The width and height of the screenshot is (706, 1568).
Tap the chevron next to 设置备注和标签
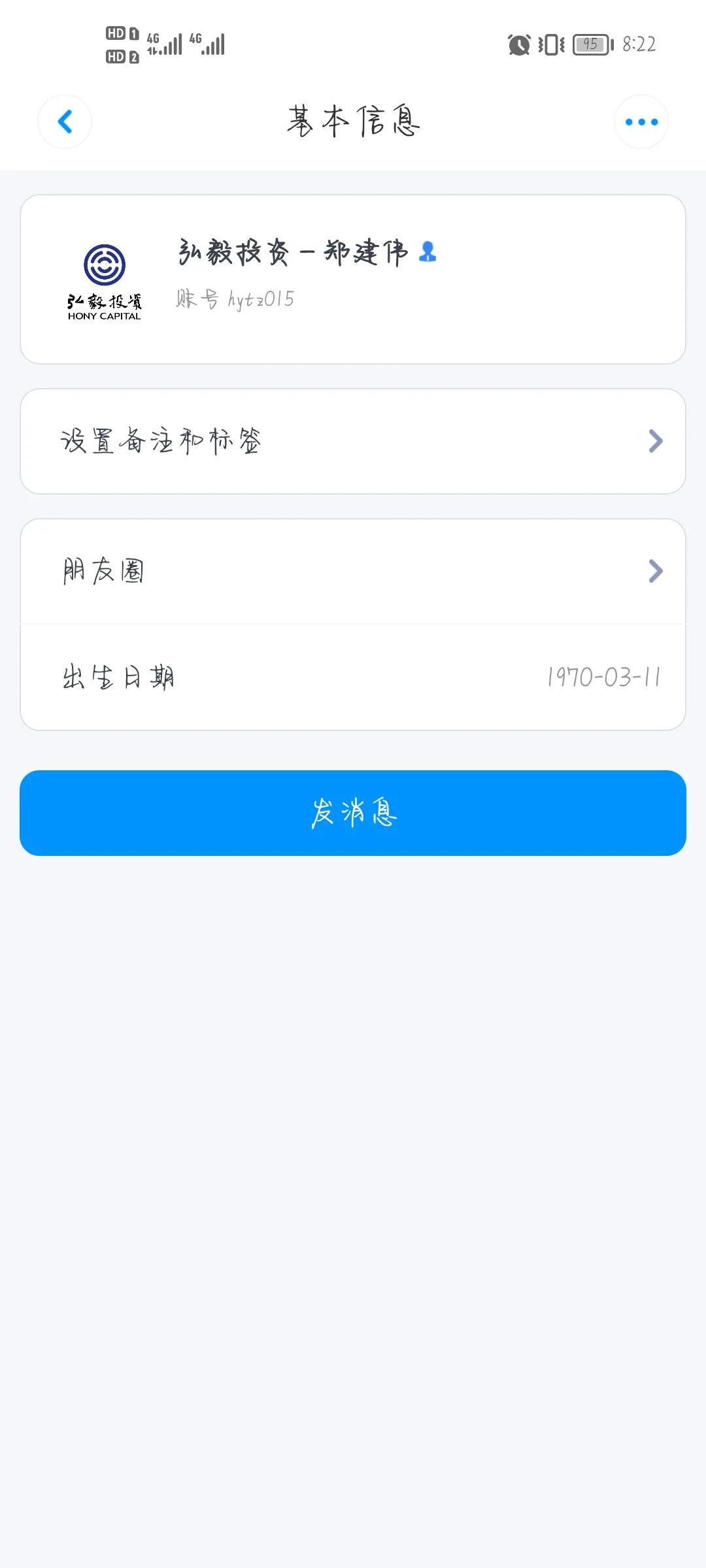(x=655, y=441)
